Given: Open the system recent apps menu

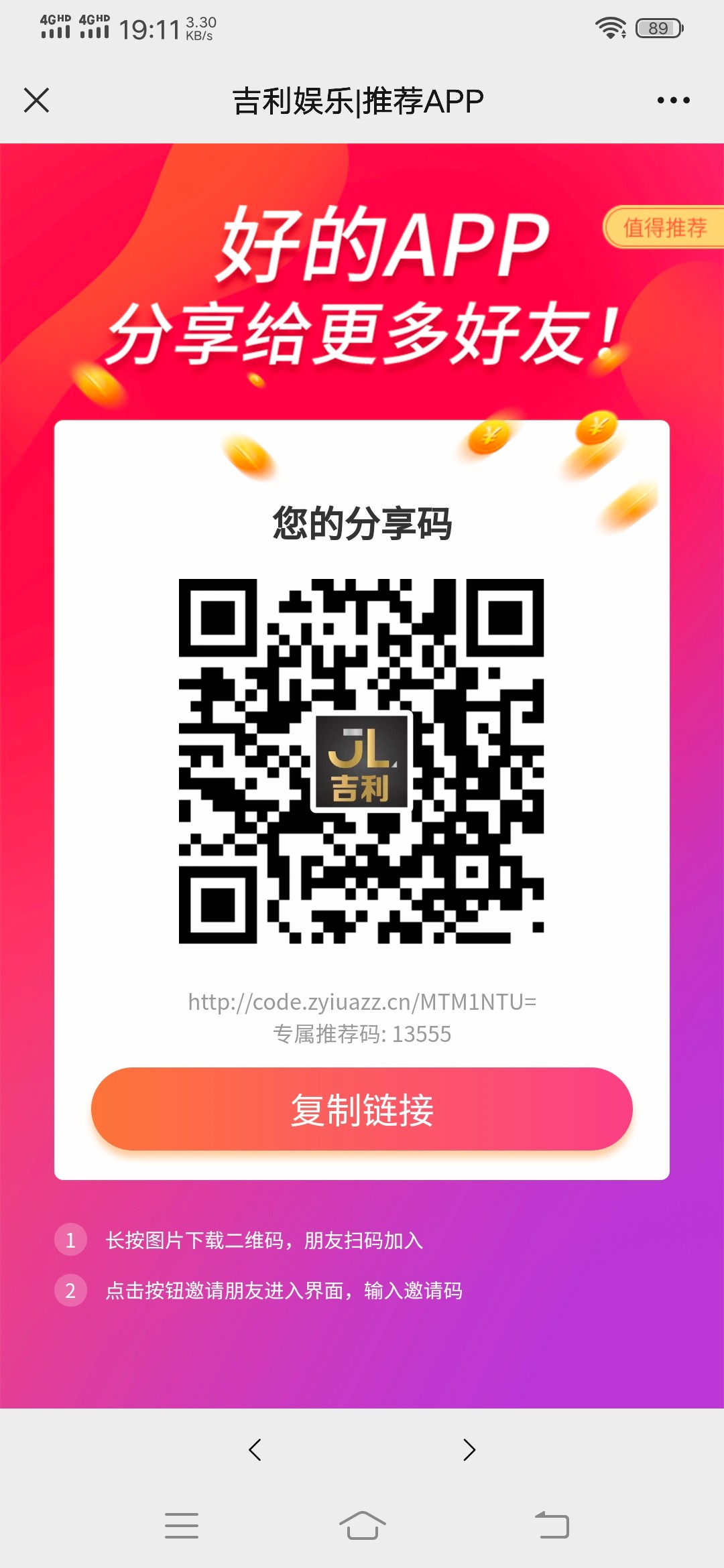Looking at the screenshot, I should pos(182,1525).
